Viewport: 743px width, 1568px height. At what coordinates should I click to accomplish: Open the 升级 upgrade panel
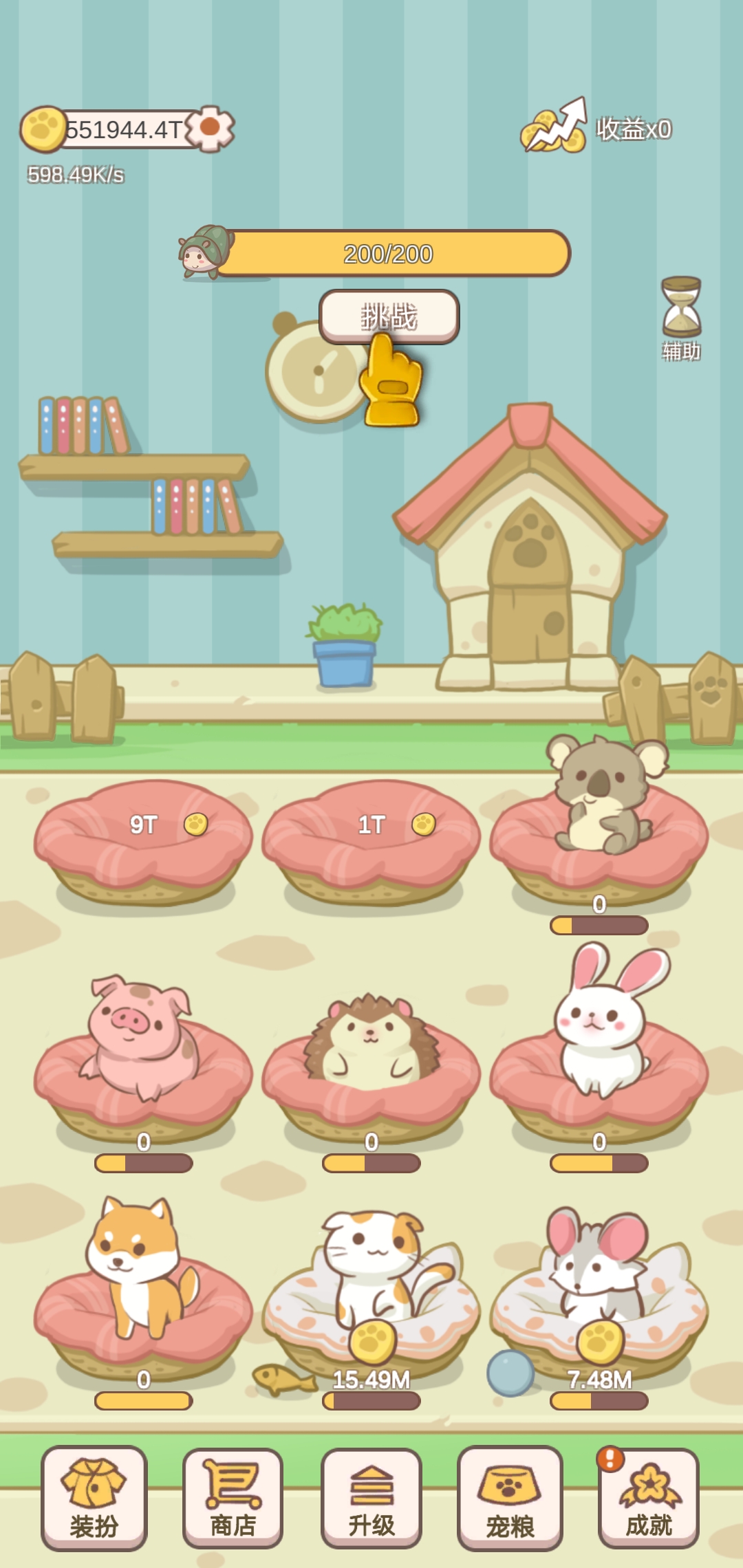[371, 1498]
